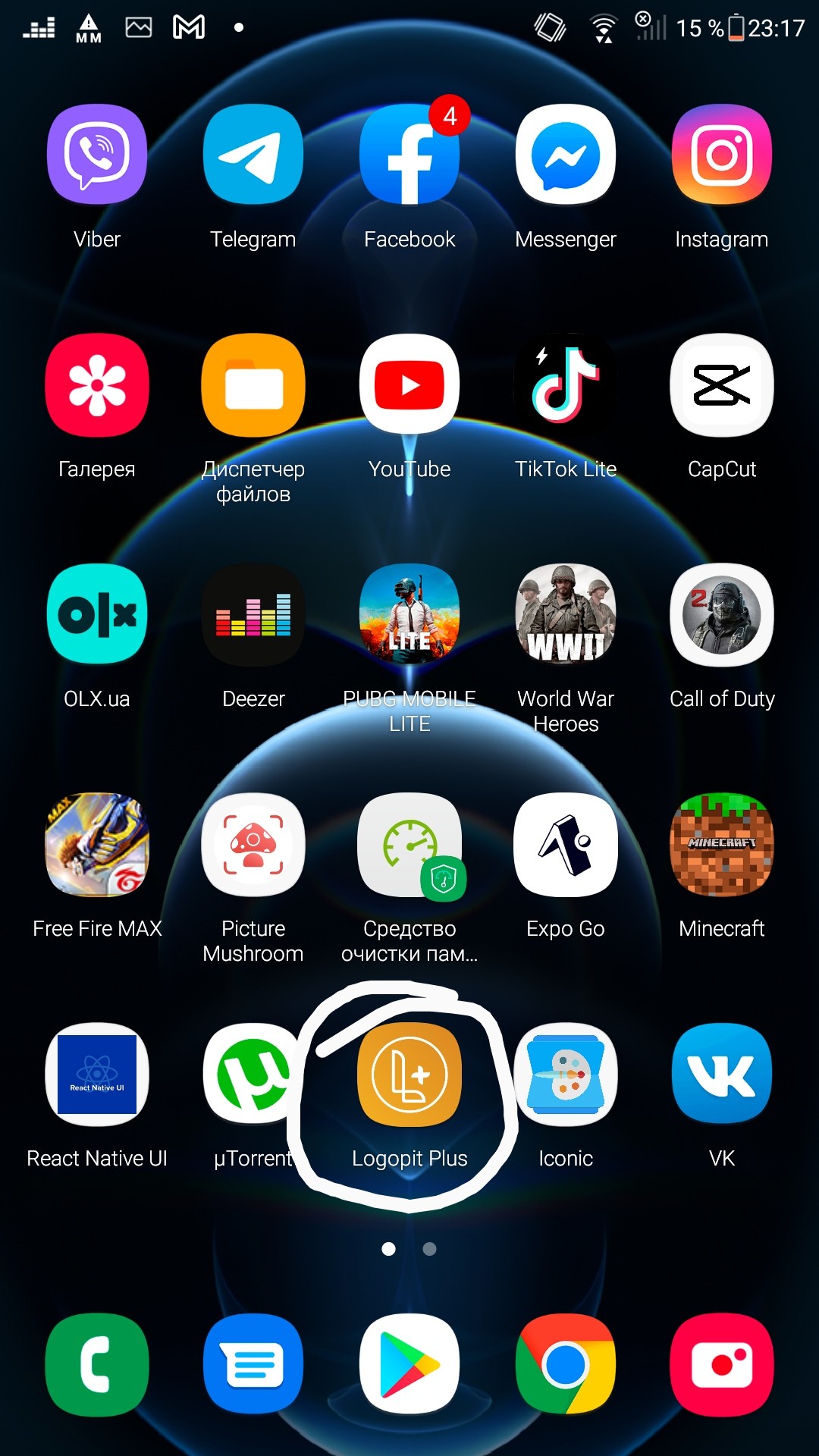819x1456 pixels.
Task: Open the Галерея gallery app
Action: (x=97, y=385)
